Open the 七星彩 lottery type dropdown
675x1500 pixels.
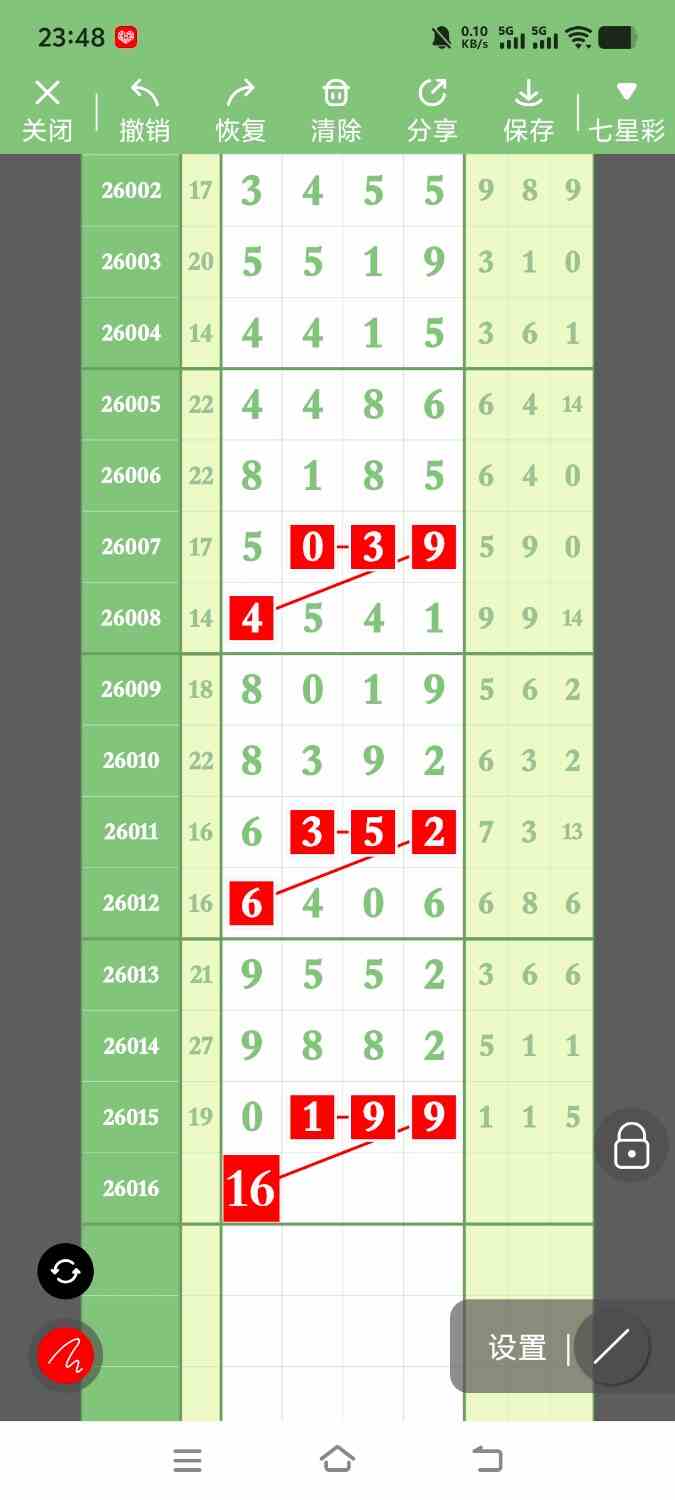(626, 111)
